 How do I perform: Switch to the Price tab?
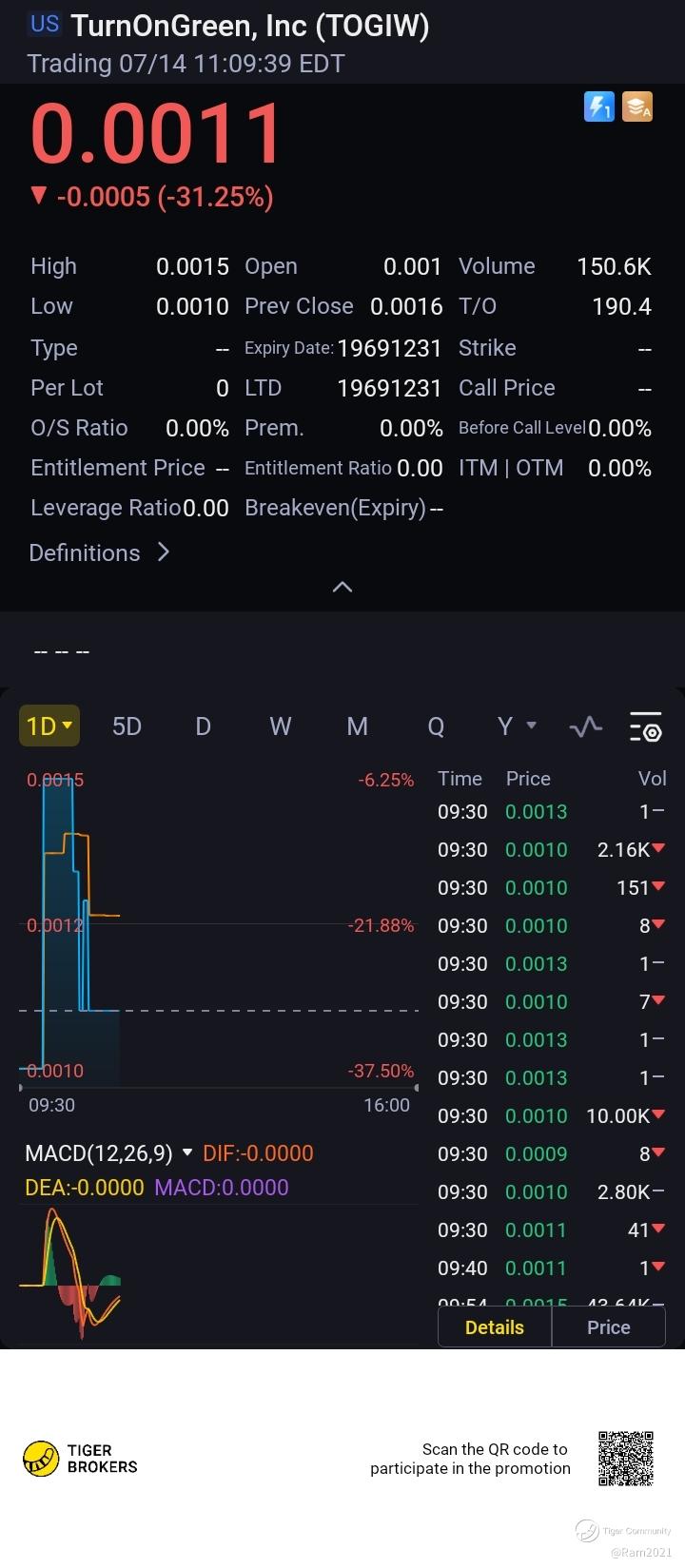608,1327
